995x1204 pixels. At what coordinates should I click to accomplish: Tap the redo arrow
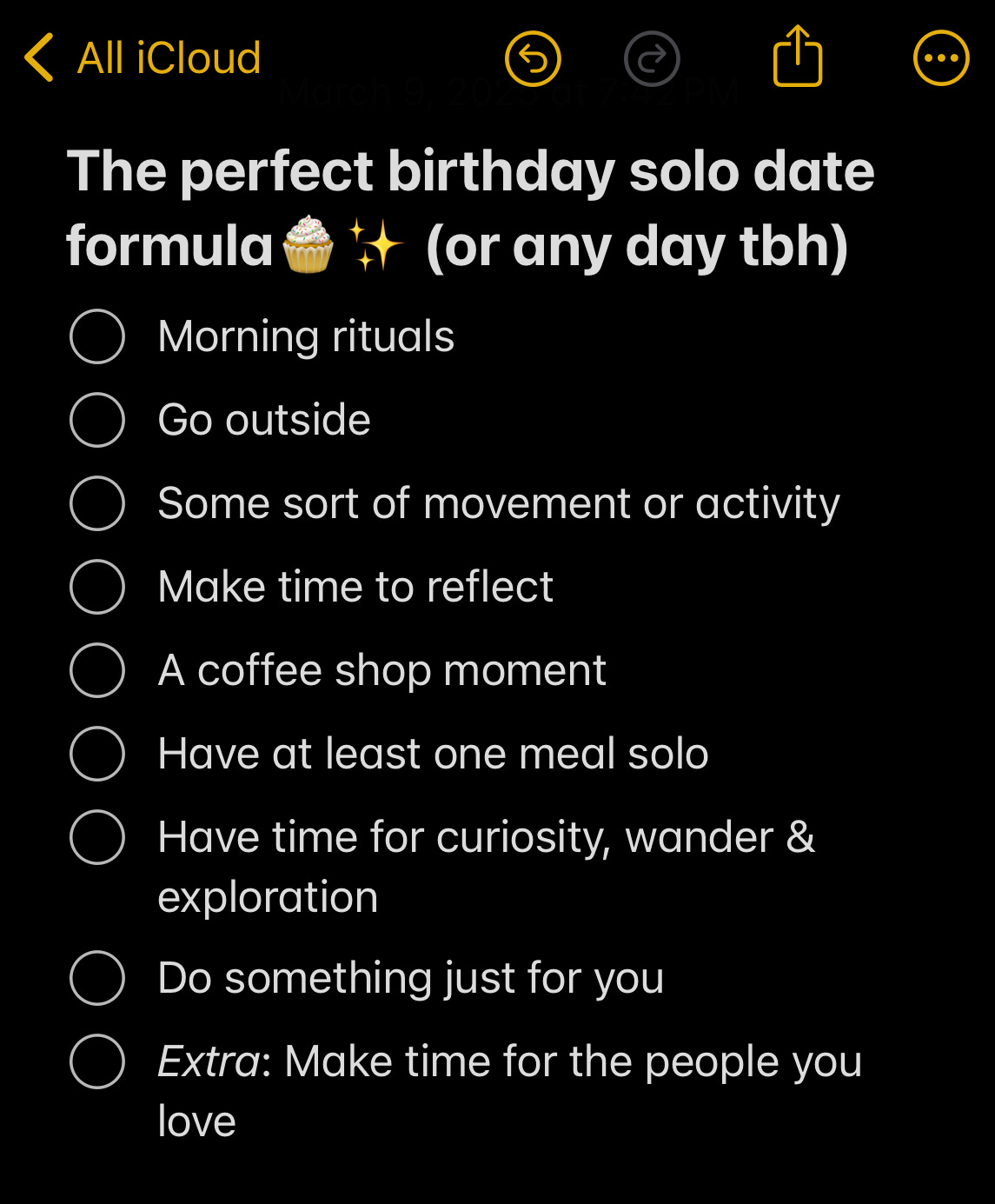click(652, 58)
